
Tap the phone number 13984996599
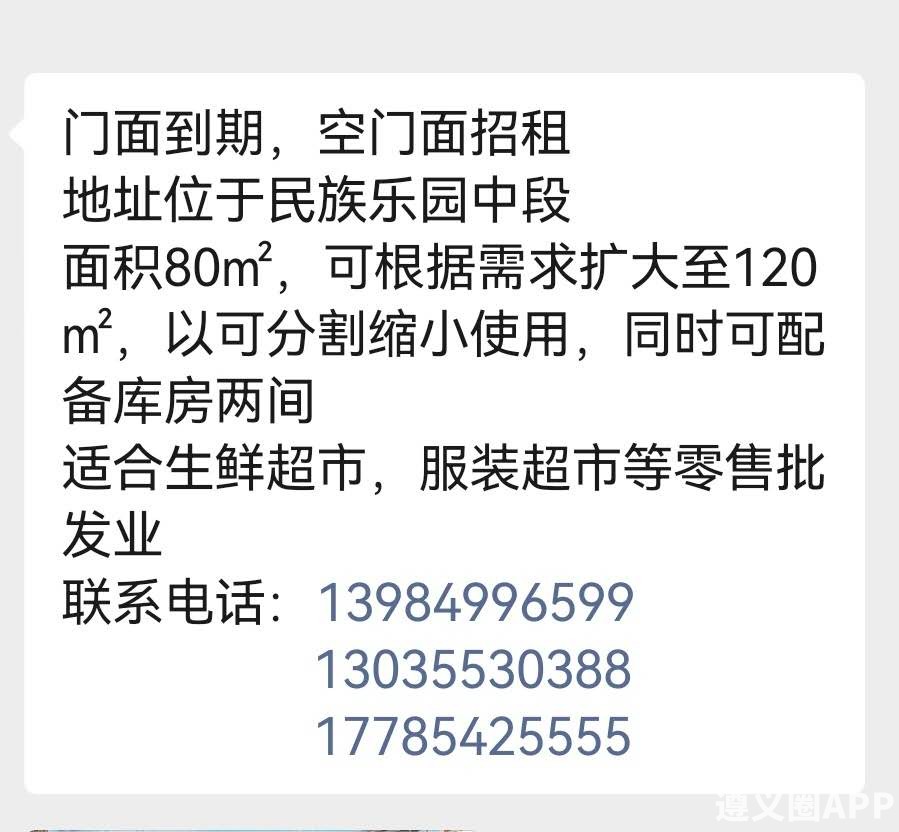474,603
